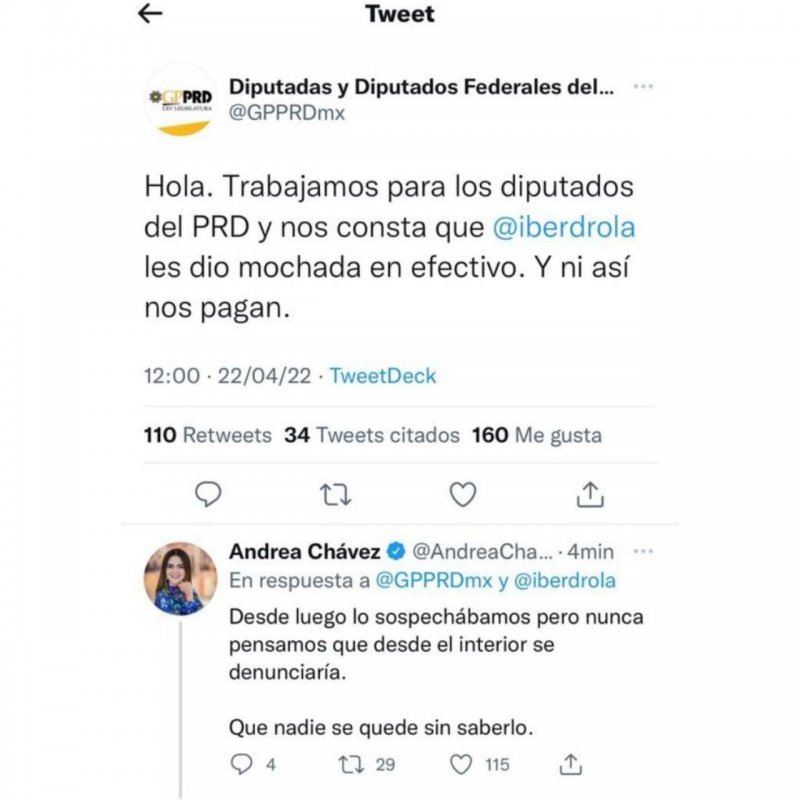The image size is (800, 800).
Task: Open the TweetDeck source link
Action: click(383, 376)
